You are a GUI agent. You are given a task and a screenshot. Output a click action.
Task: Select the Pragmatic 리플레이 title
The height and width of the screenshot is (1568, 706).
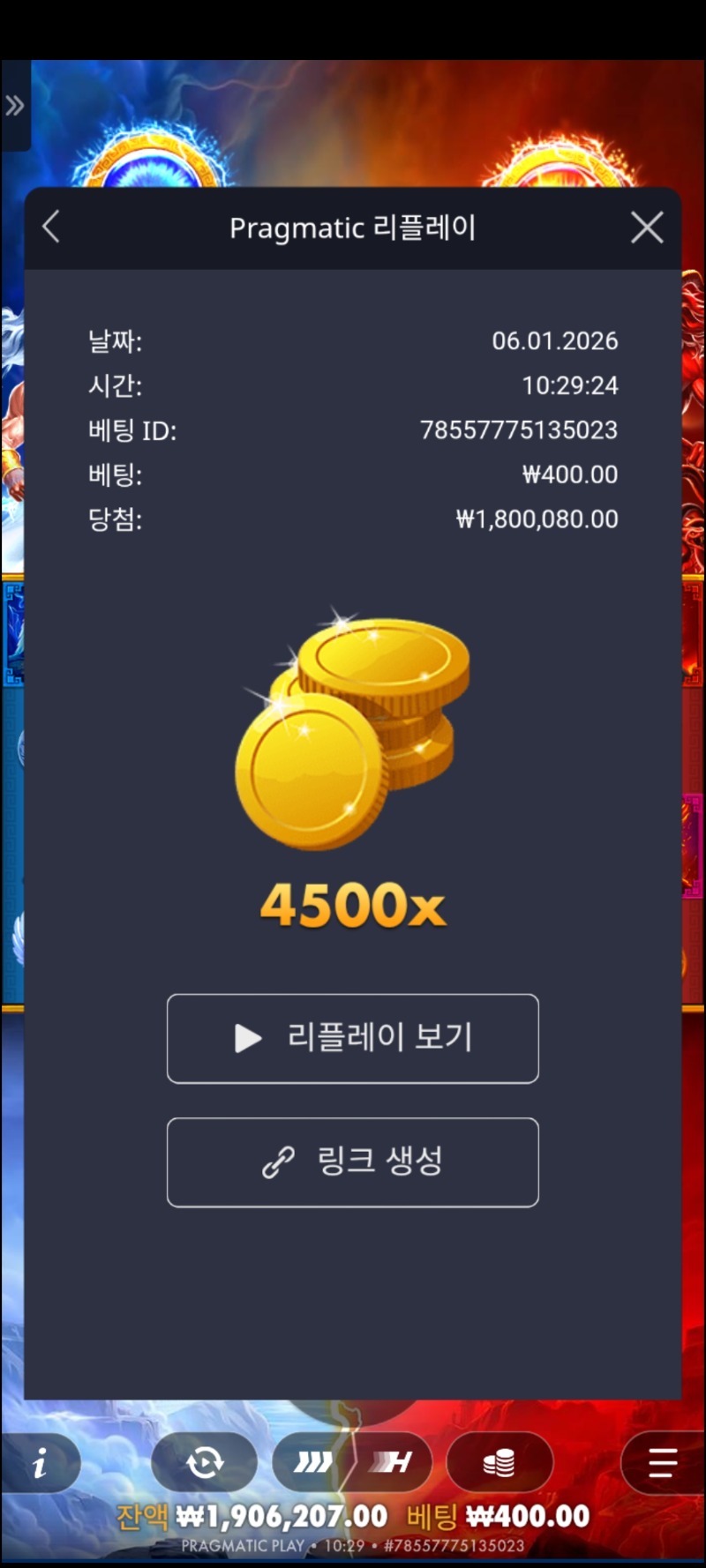[x=353, y=228]
